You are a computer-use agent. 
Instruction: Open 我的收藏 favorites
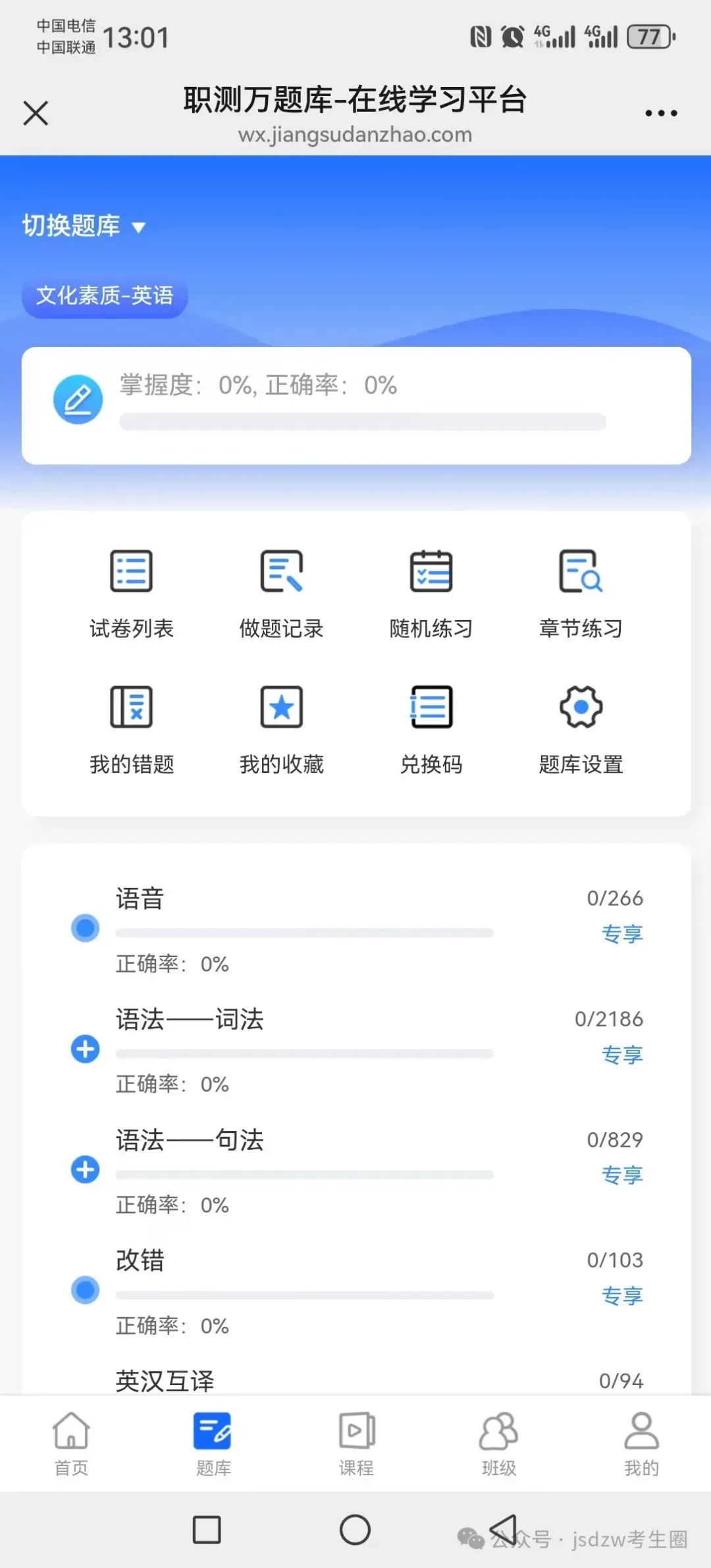(281, 729)
